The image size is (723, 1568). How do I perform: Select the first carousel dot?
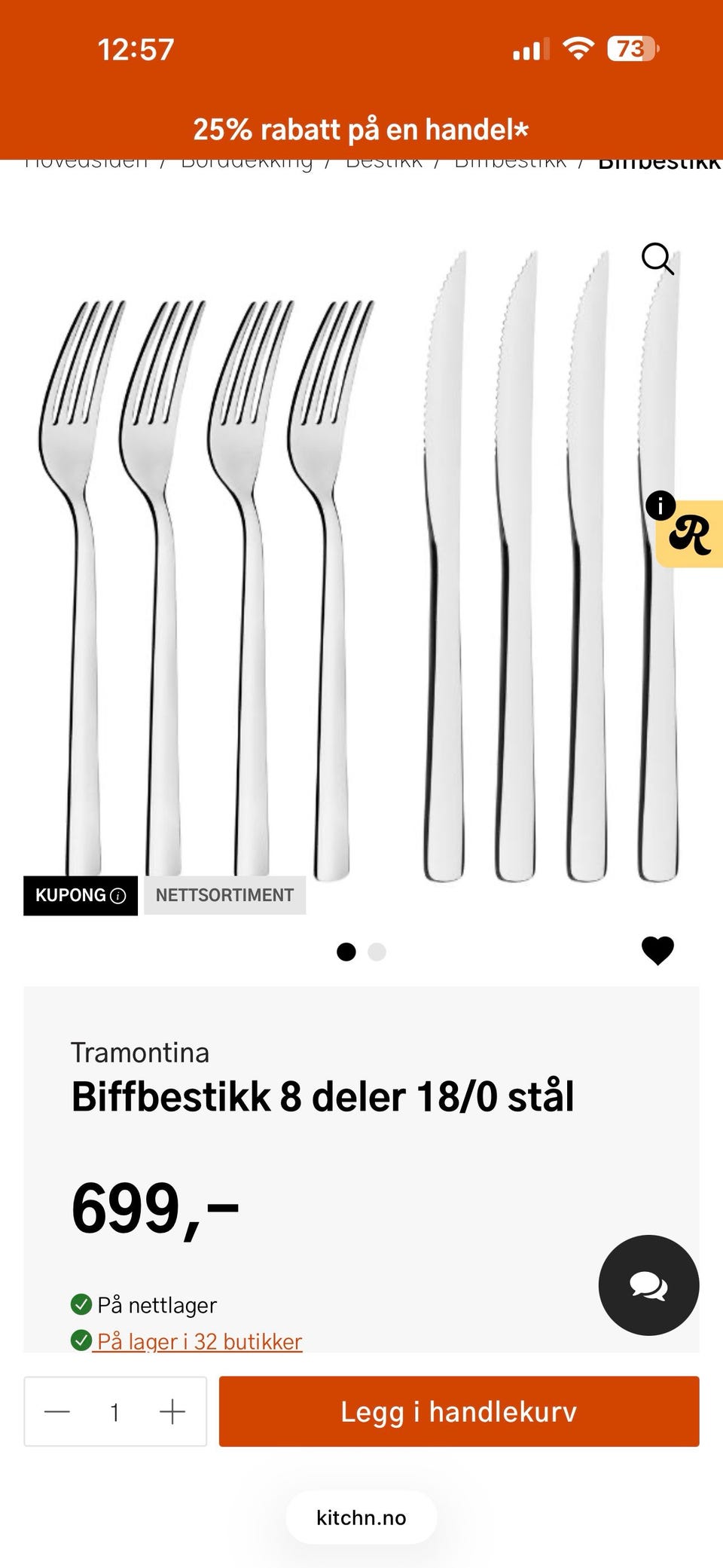coord(347,952)
